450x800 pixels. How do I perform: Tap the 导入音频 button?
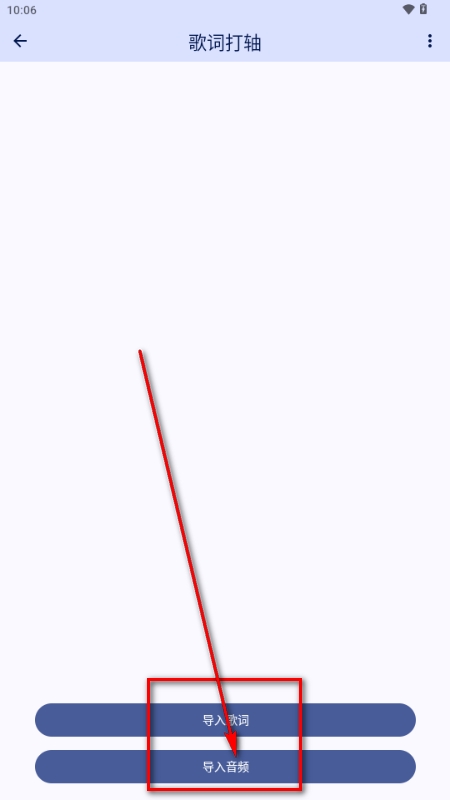[225, 766]
